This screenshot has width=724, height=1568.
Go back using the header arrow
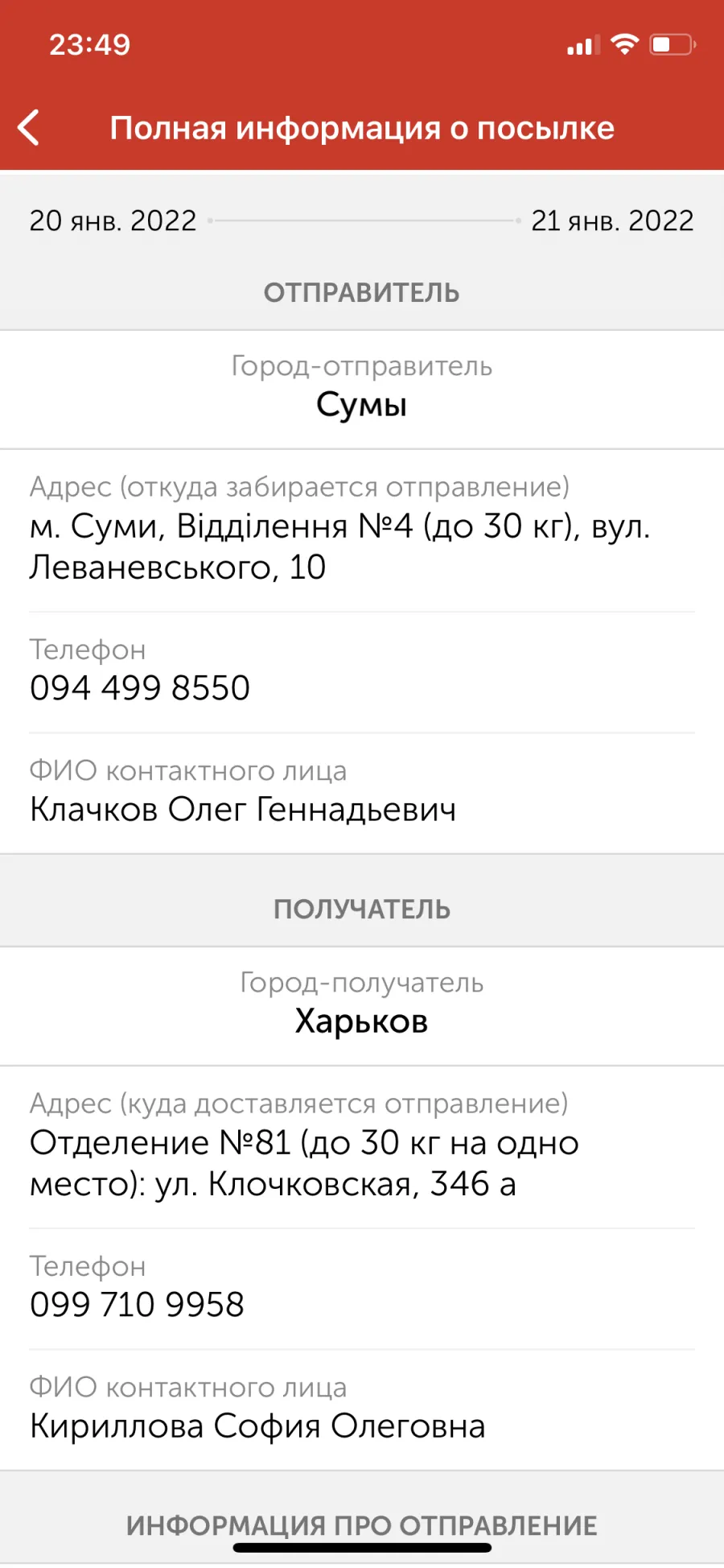pyautogui.click(x=29, y=128)
